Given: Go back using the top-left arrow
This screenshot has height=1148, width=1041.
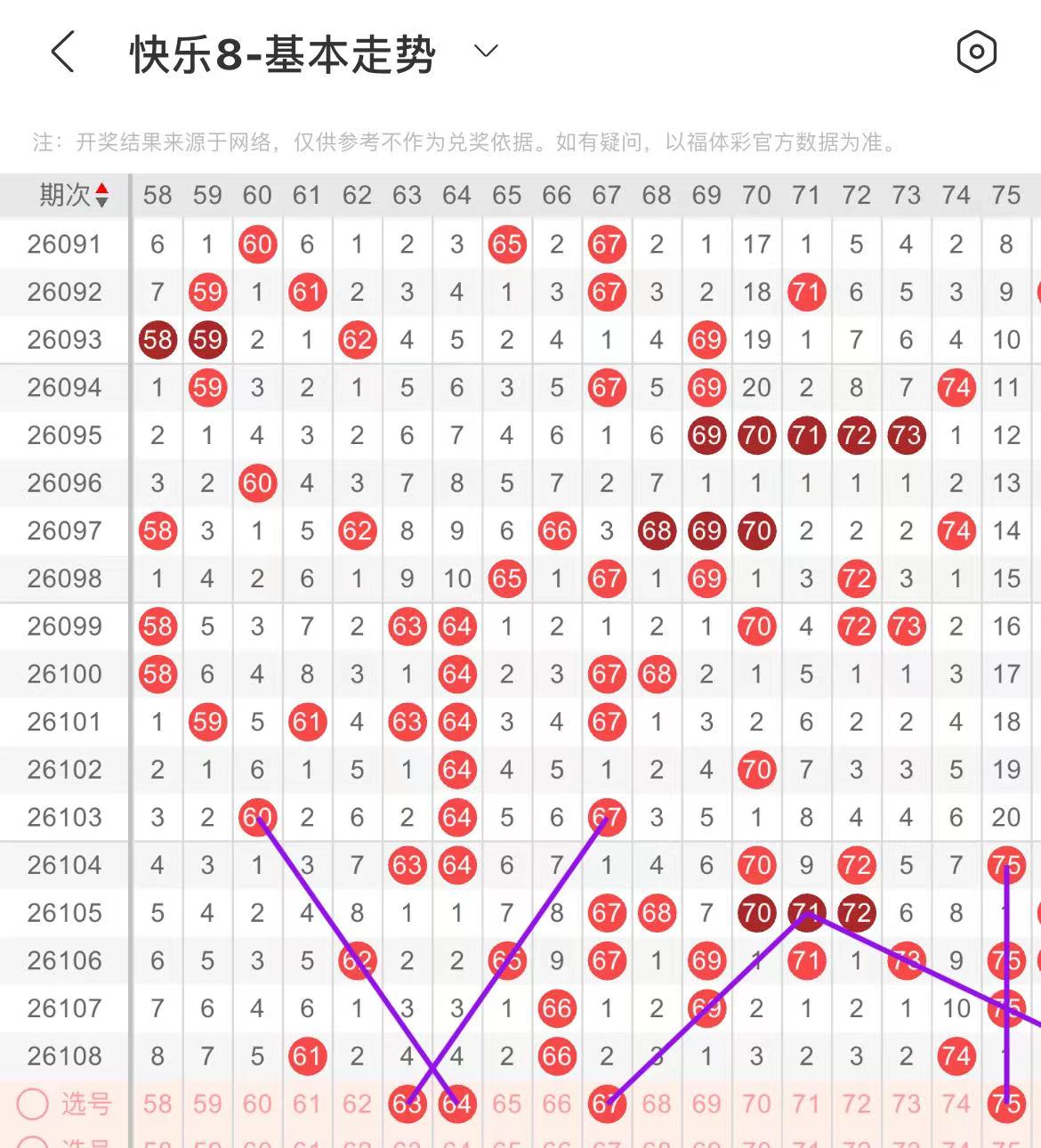Looking at the screenshot, I should [x=62, y=52].
